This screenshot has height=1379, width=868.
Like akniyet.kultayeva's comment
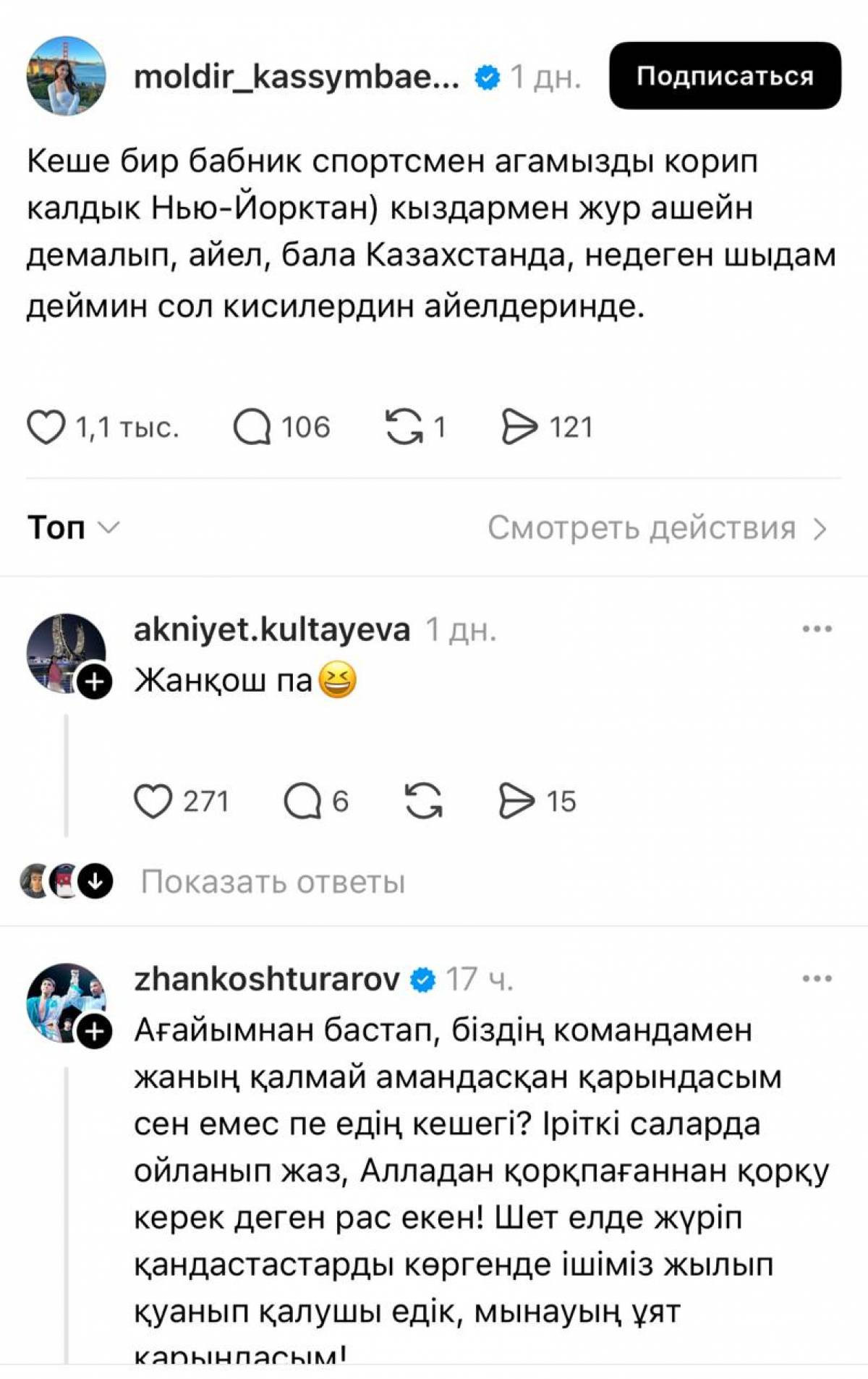click(x=153, y=801)
